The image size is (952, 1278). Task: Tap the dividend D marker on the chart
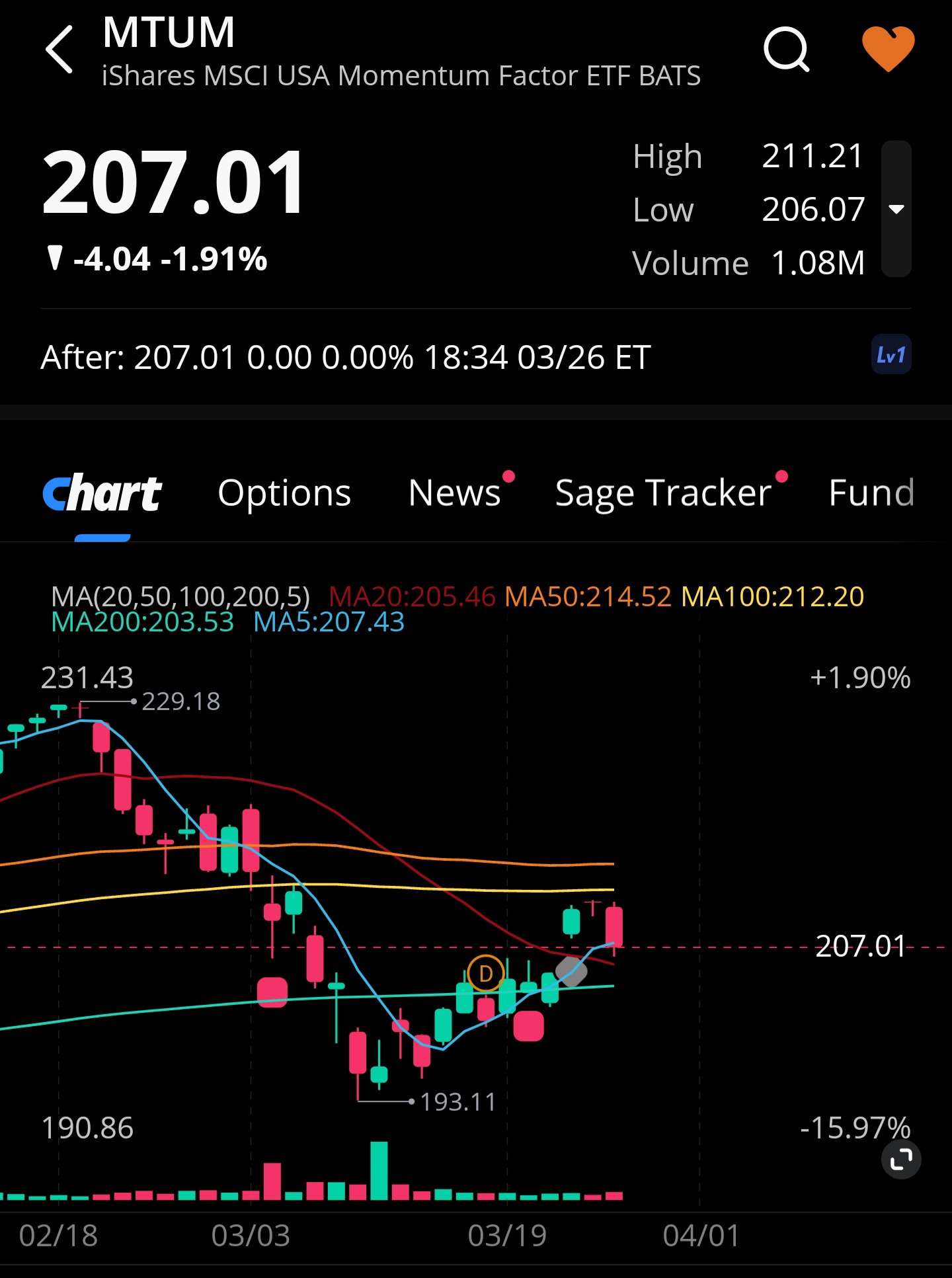click(486, 973)
